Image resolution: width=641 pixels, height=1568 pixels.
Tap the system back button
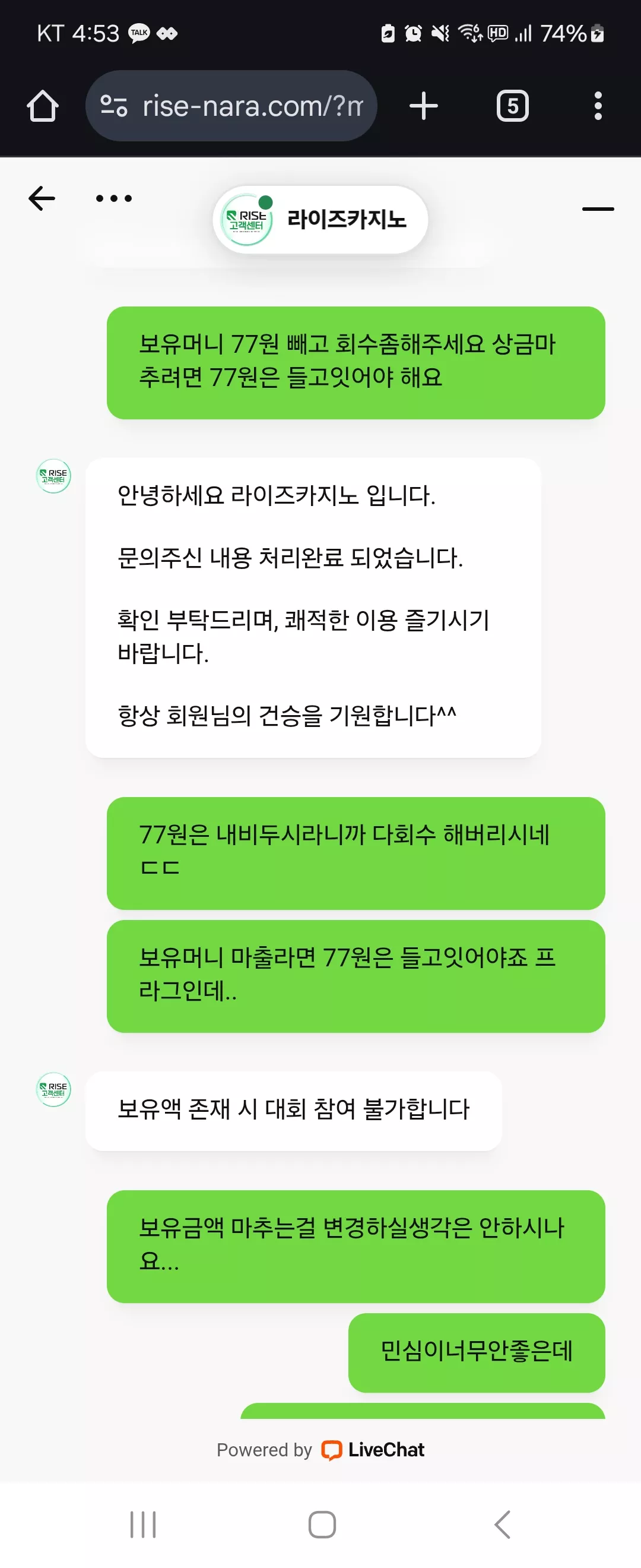[x=502, y=1524]
